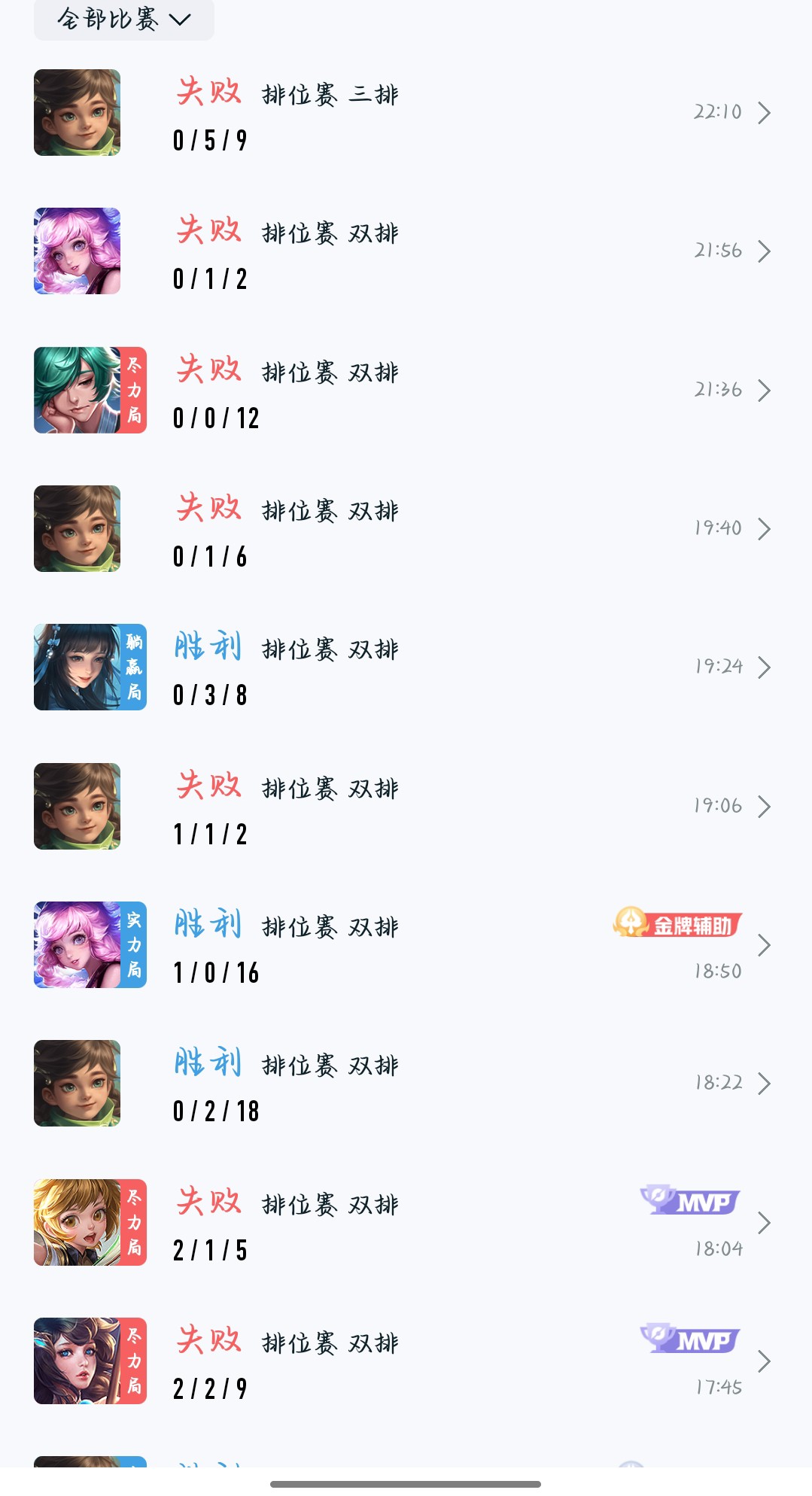Open the 17:45 MVP match with 2/2/9
Image resolution: width=812 pixels, height=1496 pixels.
(x=406, y=1361)
